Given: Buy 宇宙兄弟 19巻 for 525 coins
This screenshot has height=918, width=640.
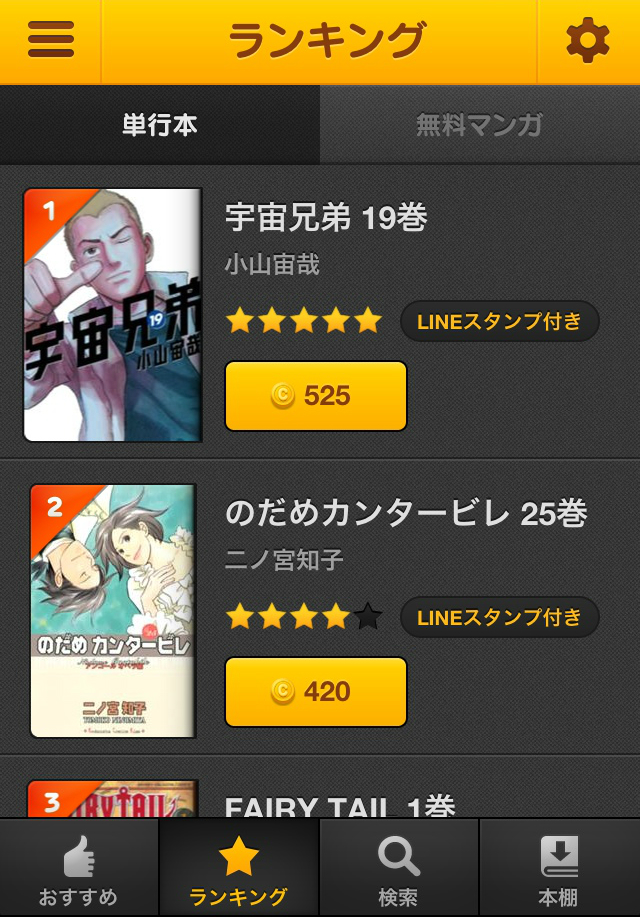Looking at the screenshot, I should [315, 396].
